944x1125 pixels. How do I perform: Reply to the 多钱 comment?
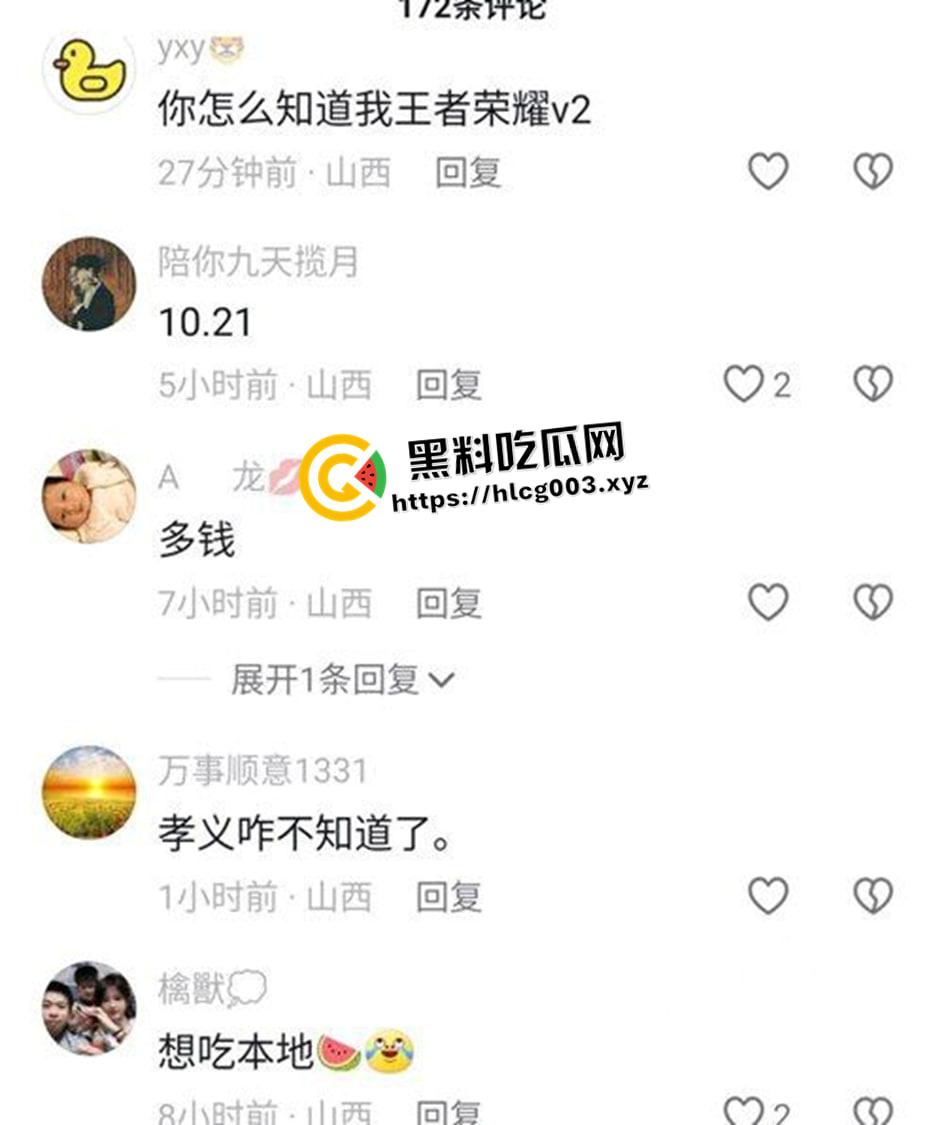(x=448, y=604)
